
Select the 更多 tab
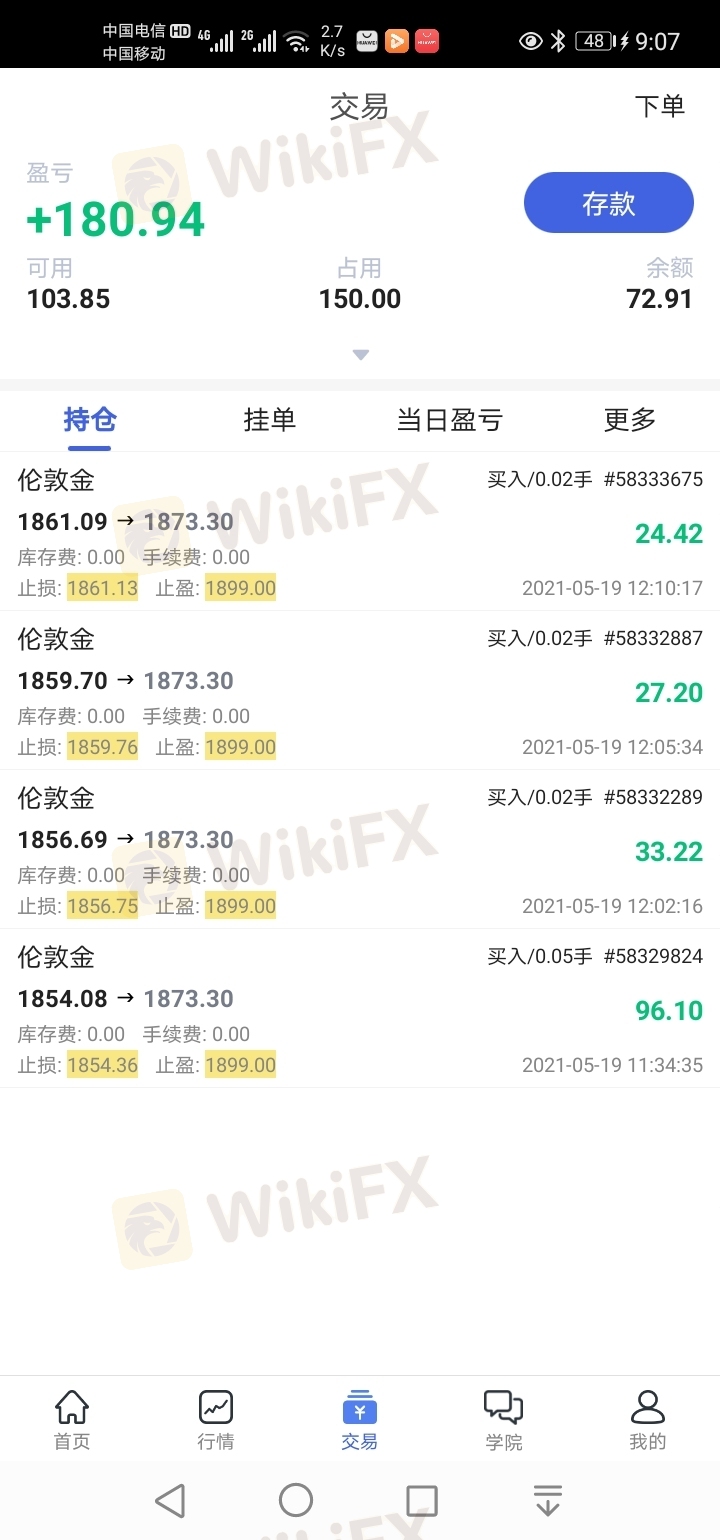click(630, 420)
